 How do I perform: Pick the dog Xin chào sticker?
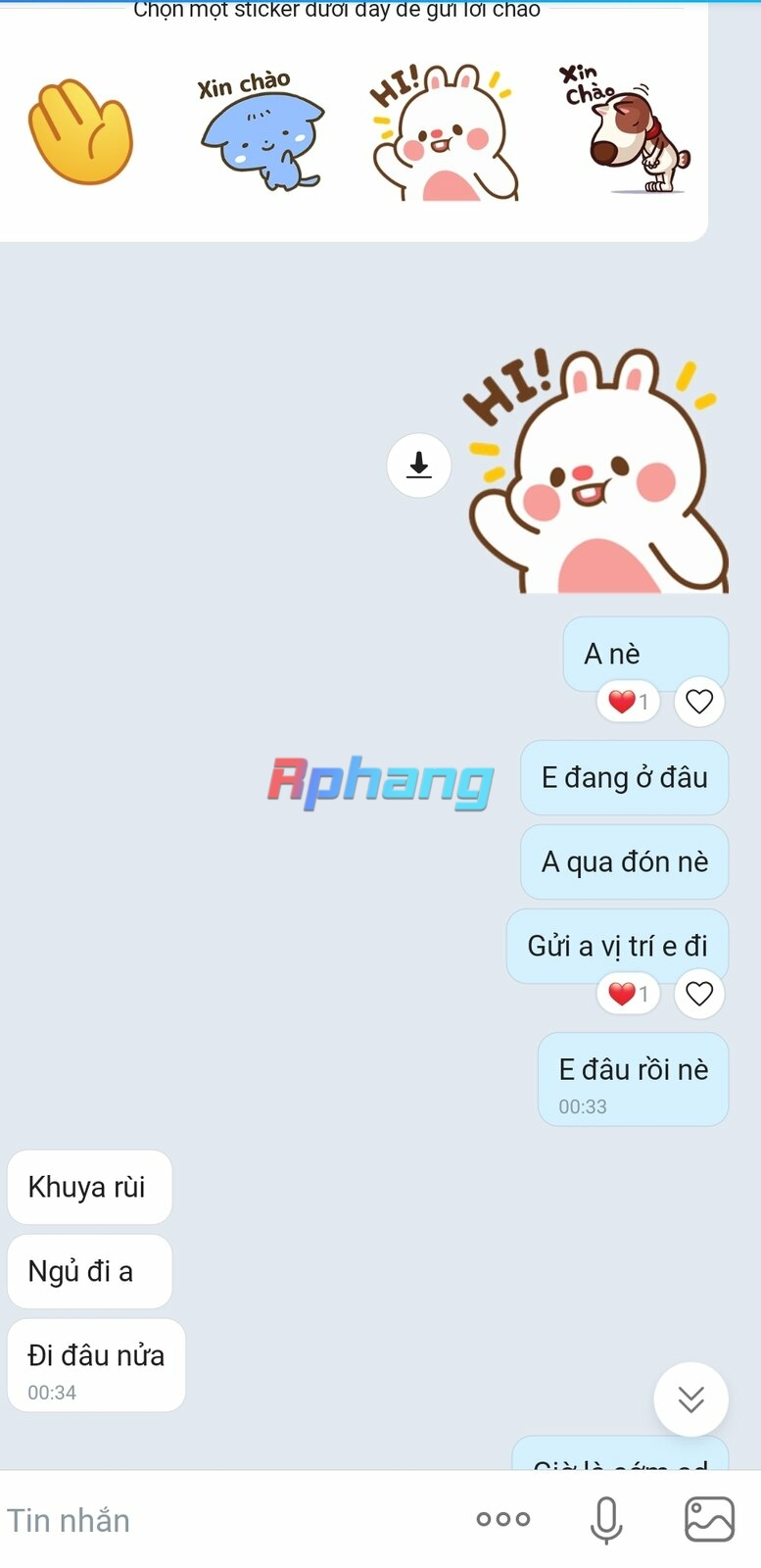point(626,127)
